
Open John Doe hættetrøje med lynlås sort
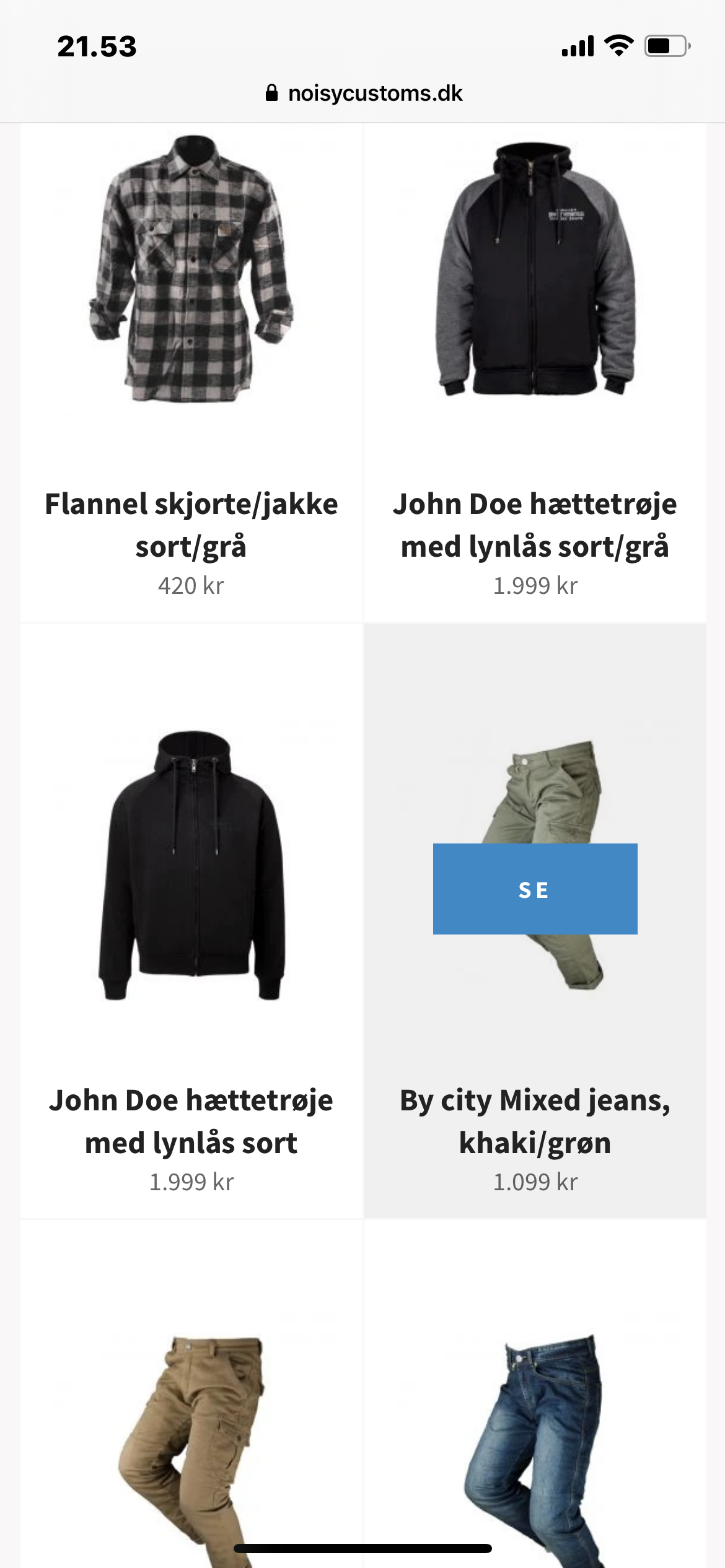tap(191, 1121)
